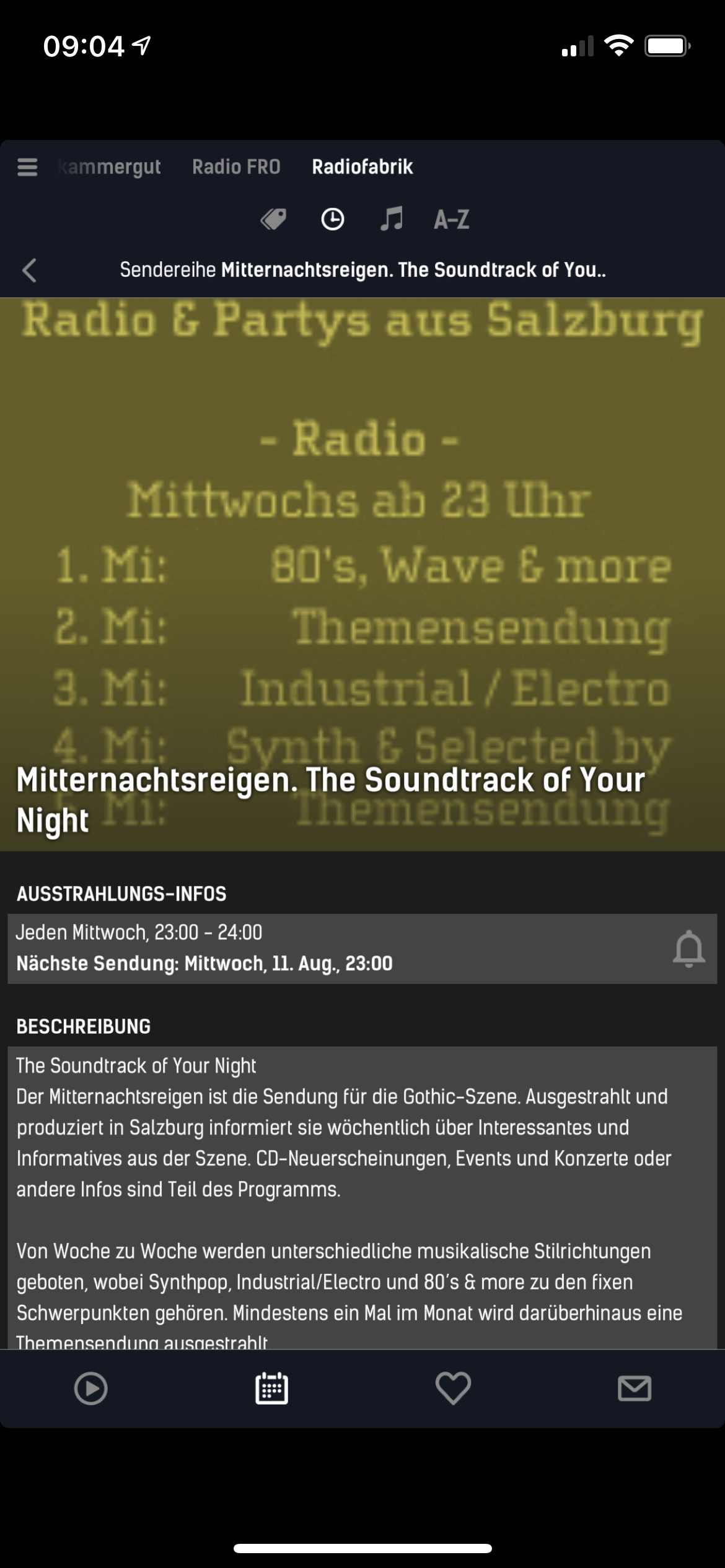
Task: Open the favorites heart tab
Action: click(453, 1388)
